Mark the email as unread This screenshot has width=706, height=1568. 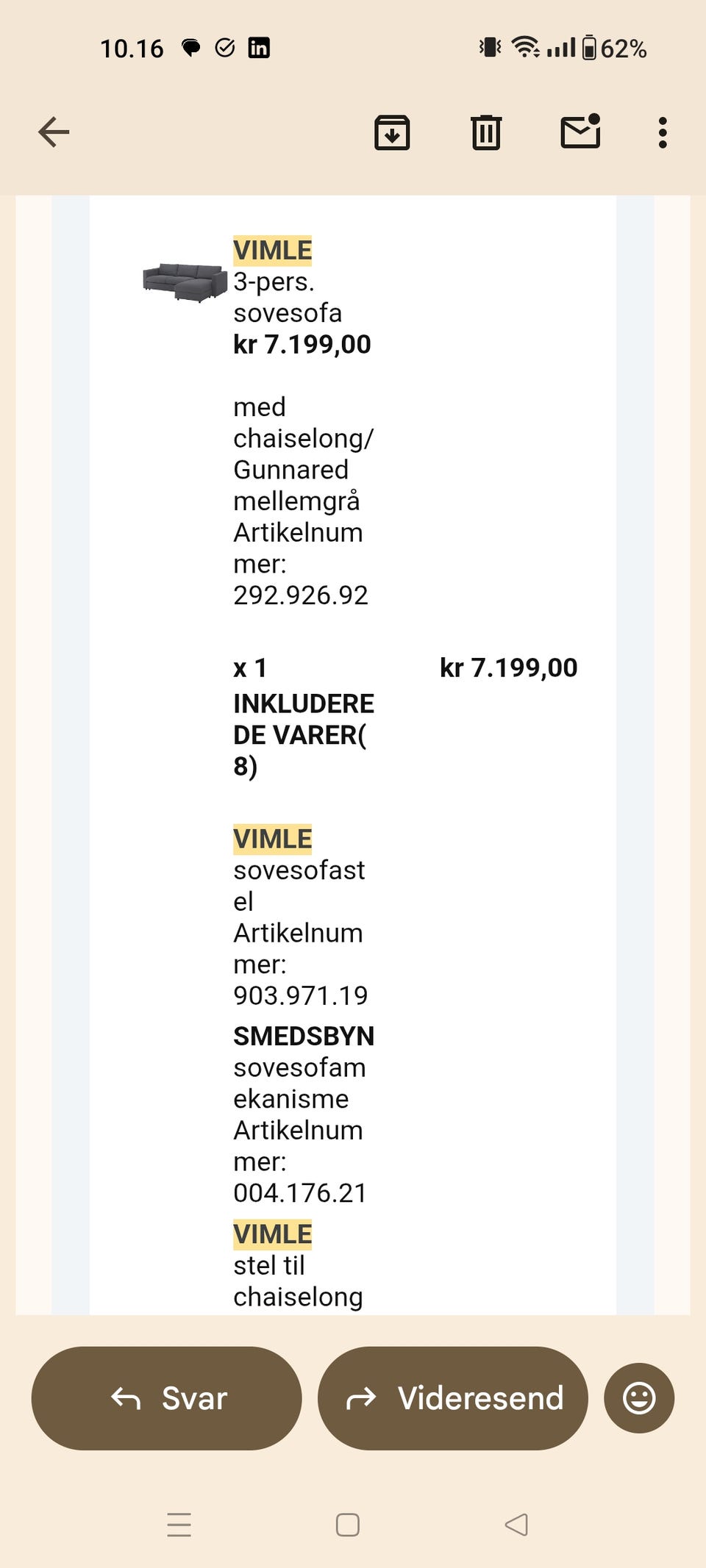579,132
